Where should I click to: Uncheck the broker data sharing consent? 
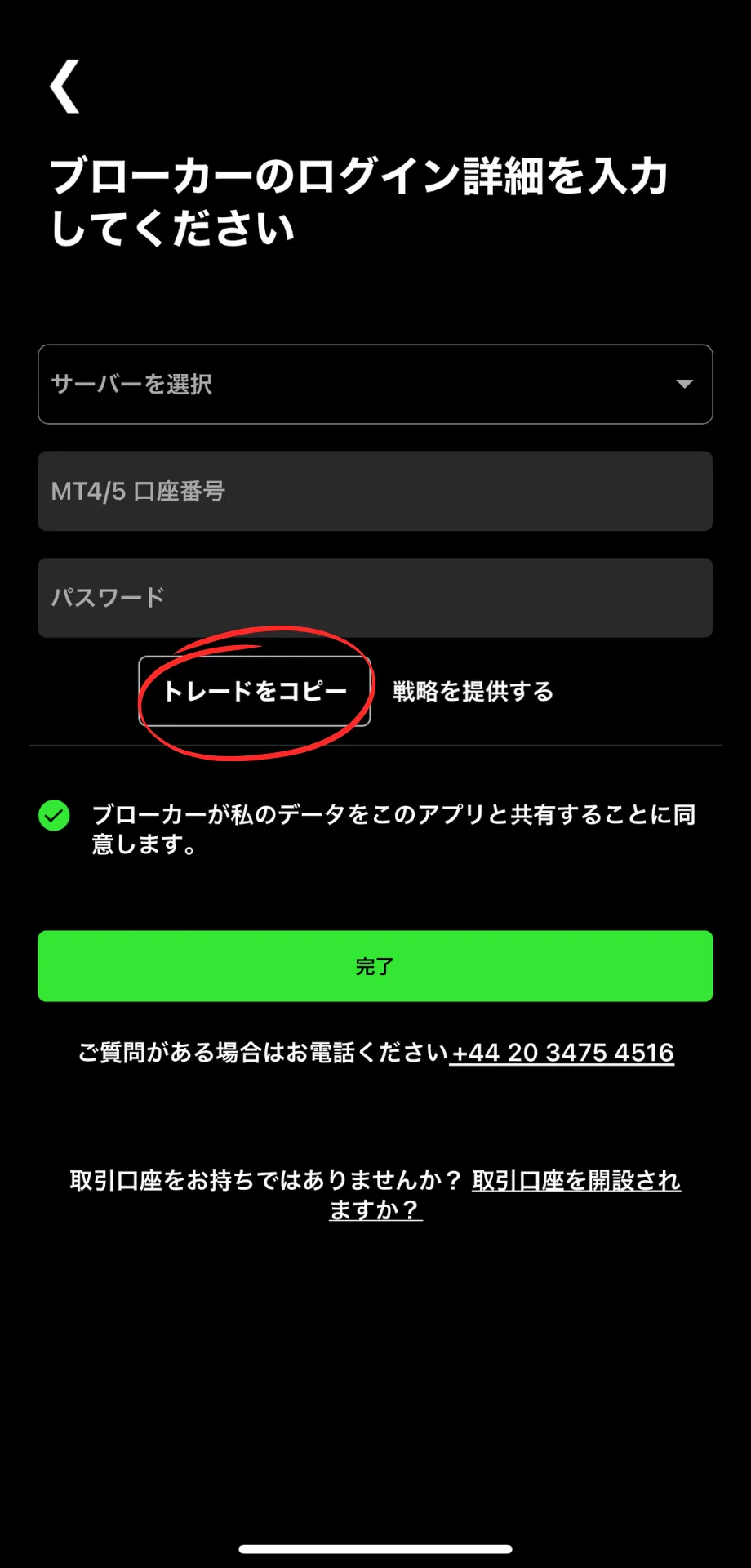(x=55, y=815)
